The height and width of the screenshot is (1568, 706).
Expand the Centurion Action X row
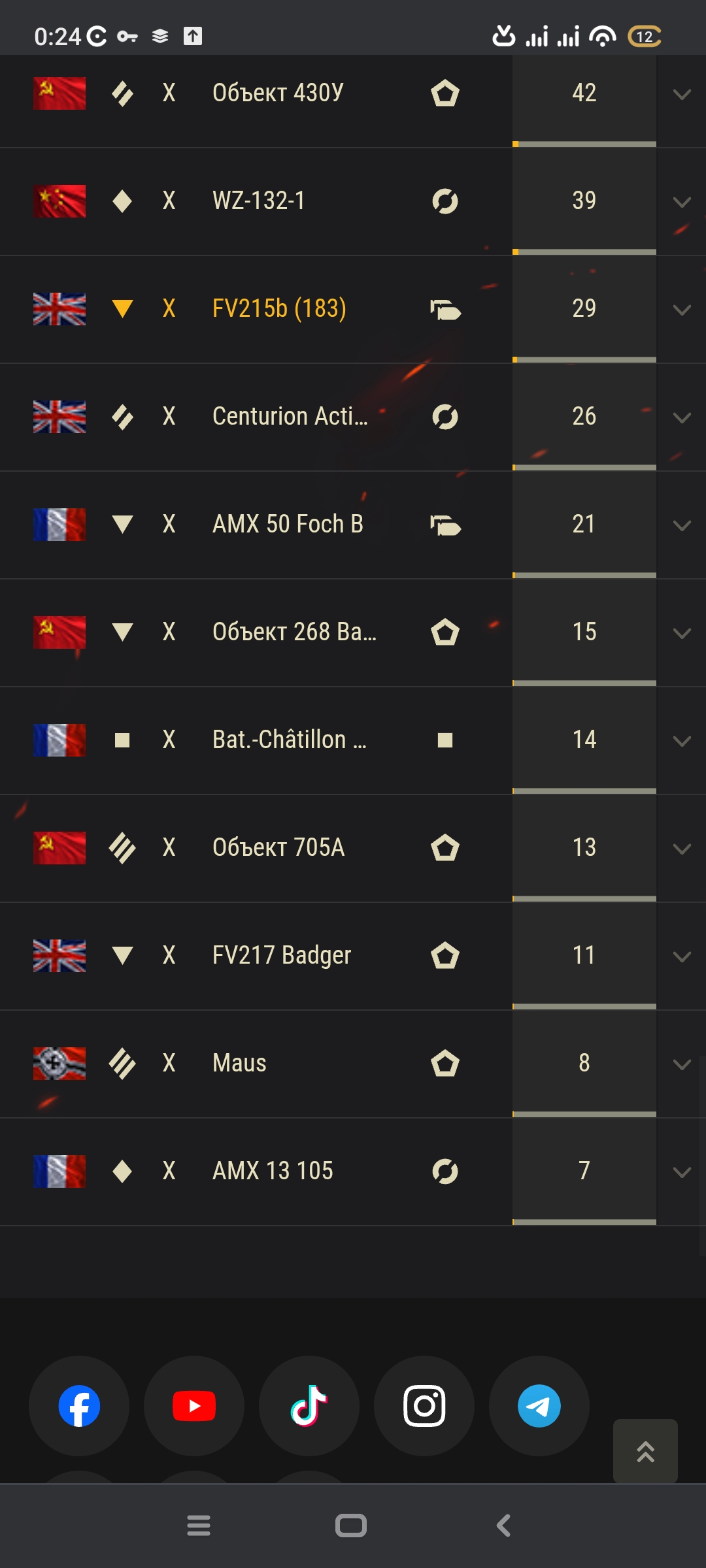click(682, 418)
